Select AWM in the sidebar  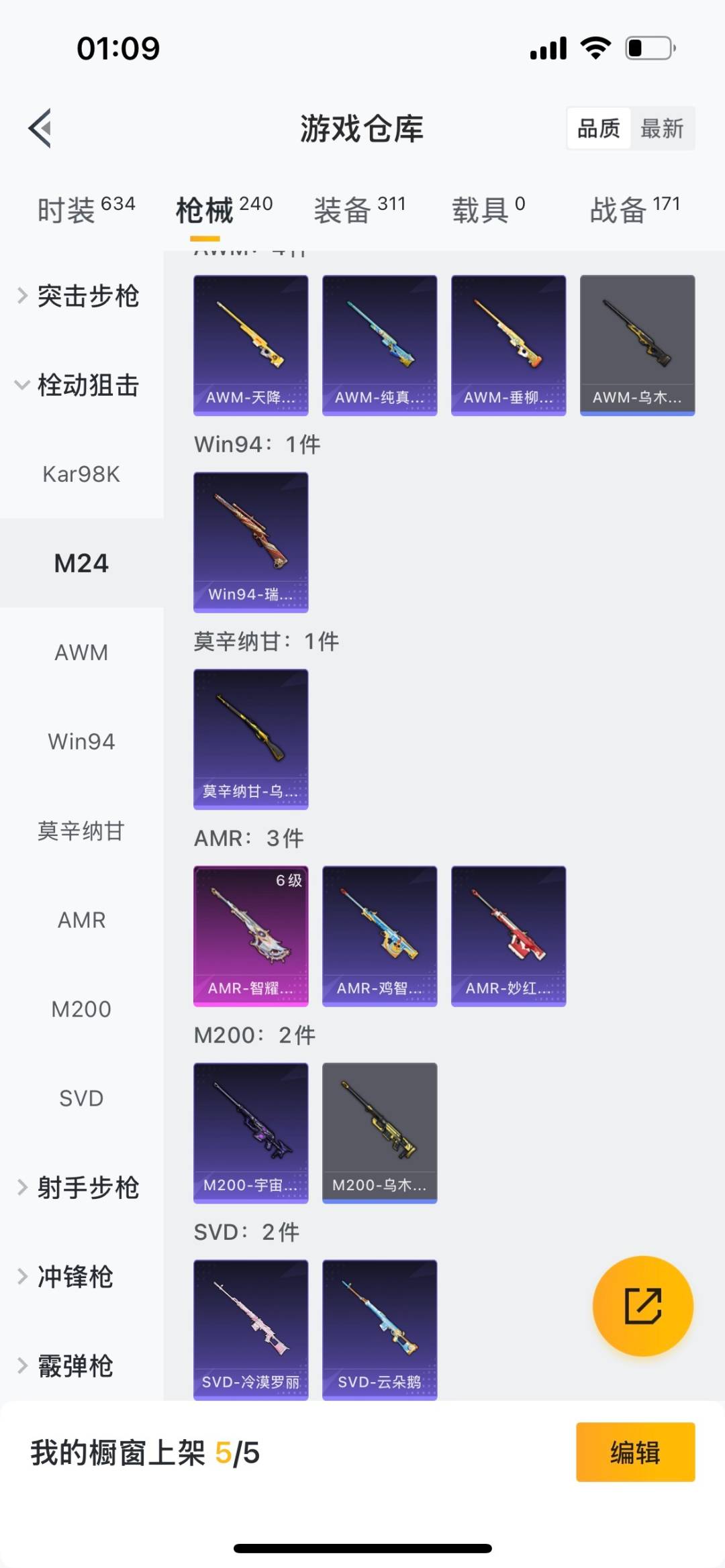pos(81,652)
